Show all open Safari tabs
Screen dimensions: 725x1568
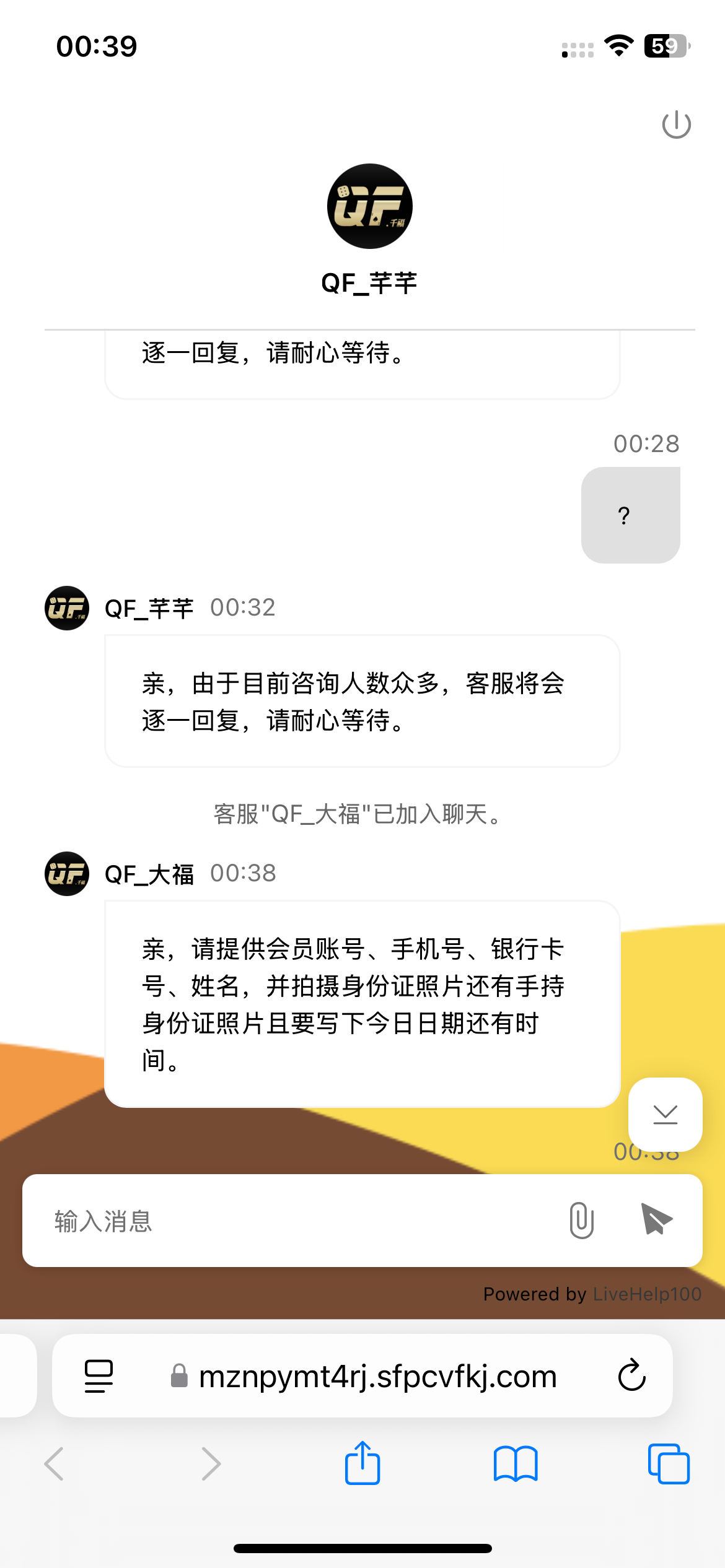668,1463
